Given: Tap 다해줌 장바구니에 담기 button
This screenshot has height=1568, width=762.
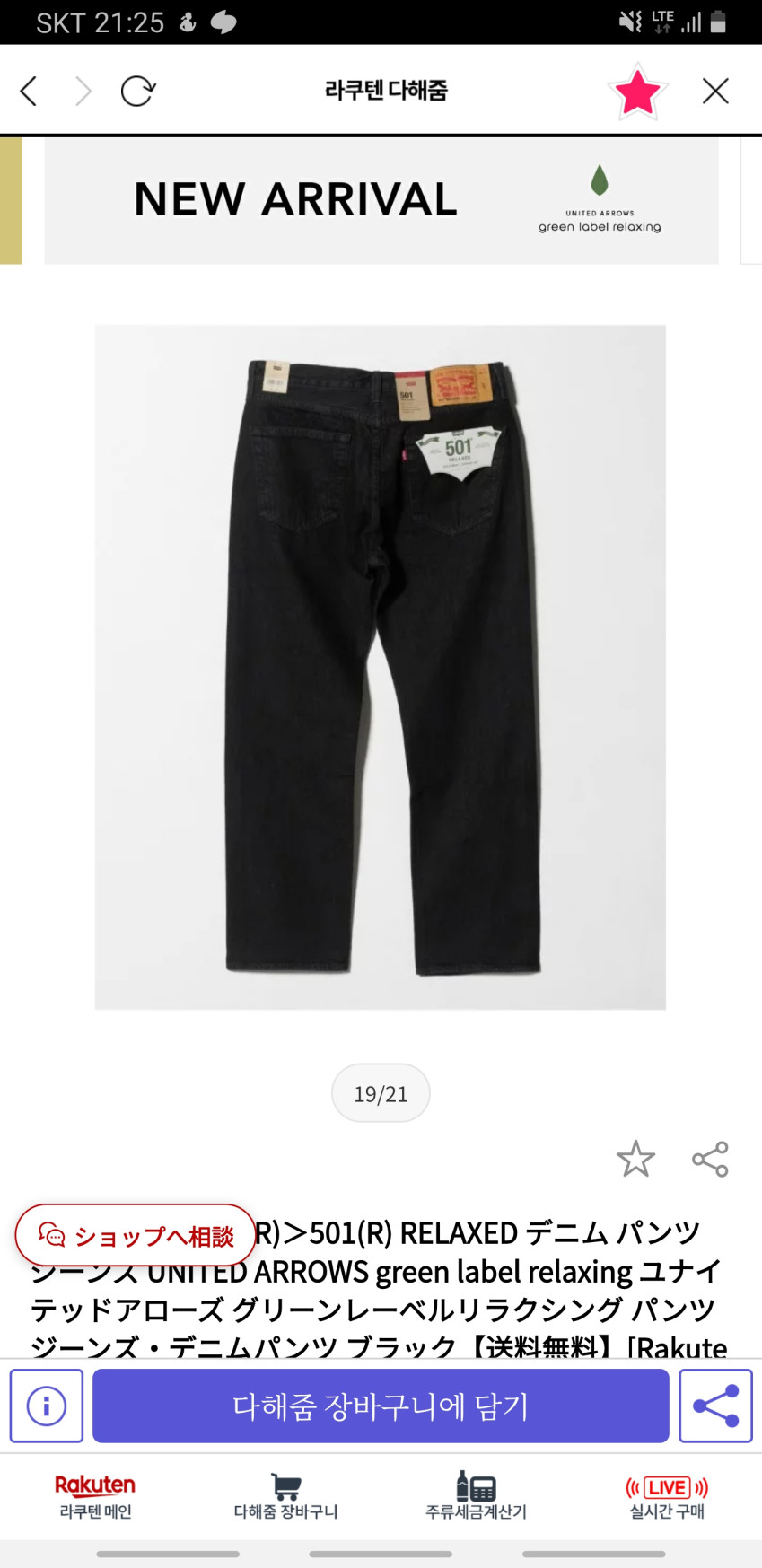Looking at the screenshot, I should [381, 1406].
